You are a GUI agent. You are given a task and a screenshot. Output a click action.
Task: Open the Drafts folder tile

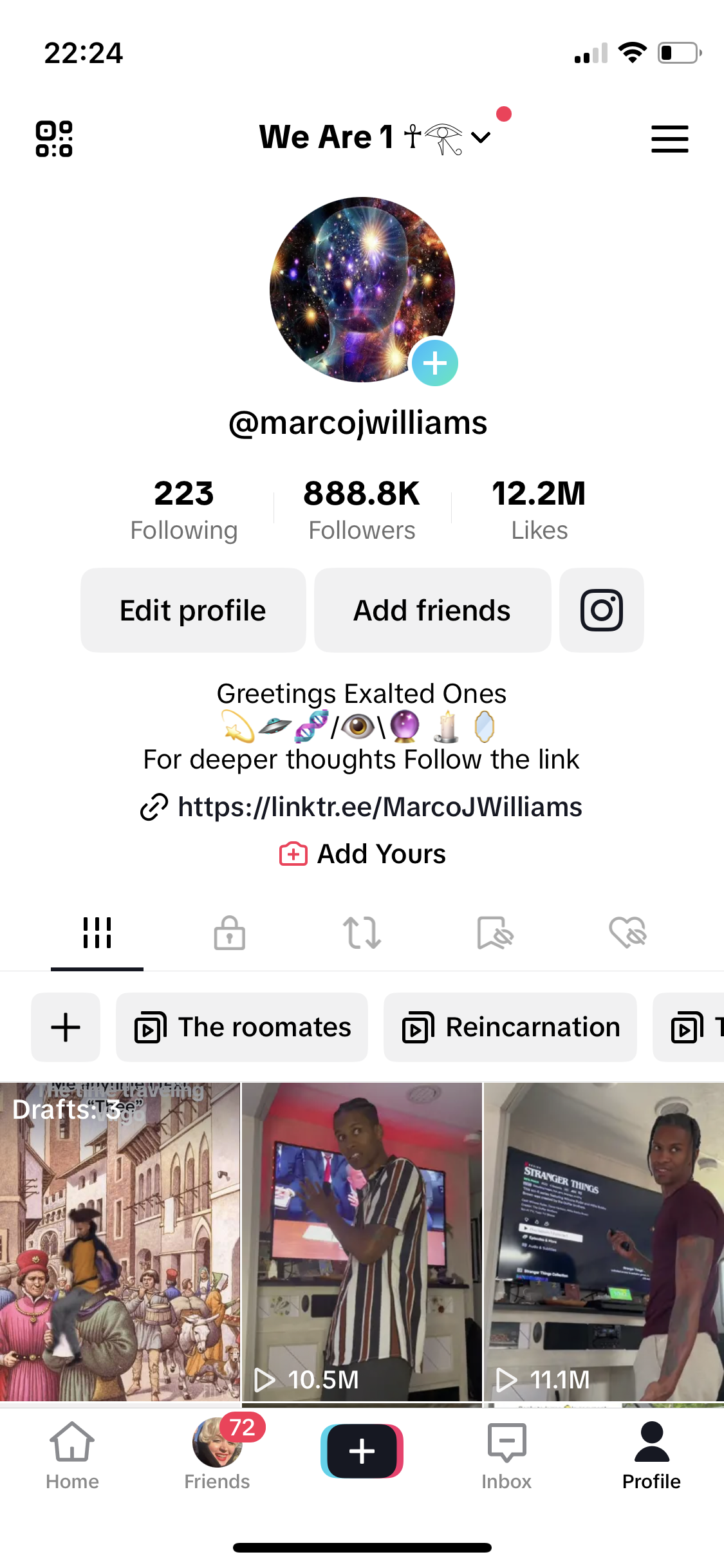[120, 1242]
